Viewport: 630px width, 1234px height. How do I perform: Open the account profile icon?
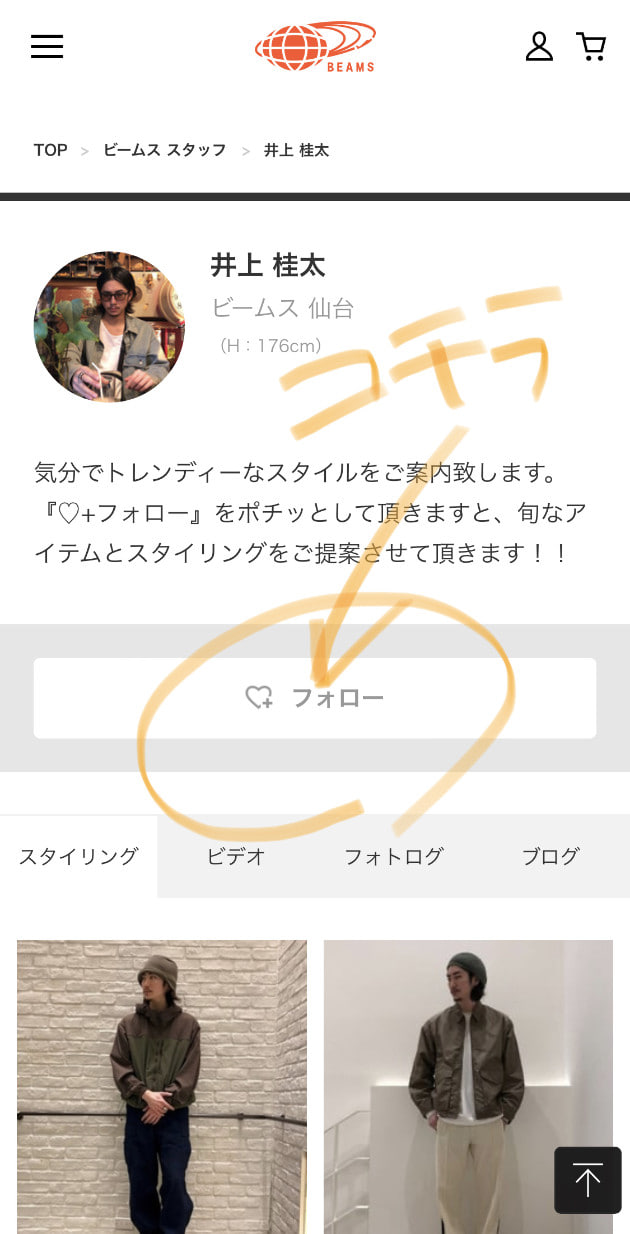point(539,46)
